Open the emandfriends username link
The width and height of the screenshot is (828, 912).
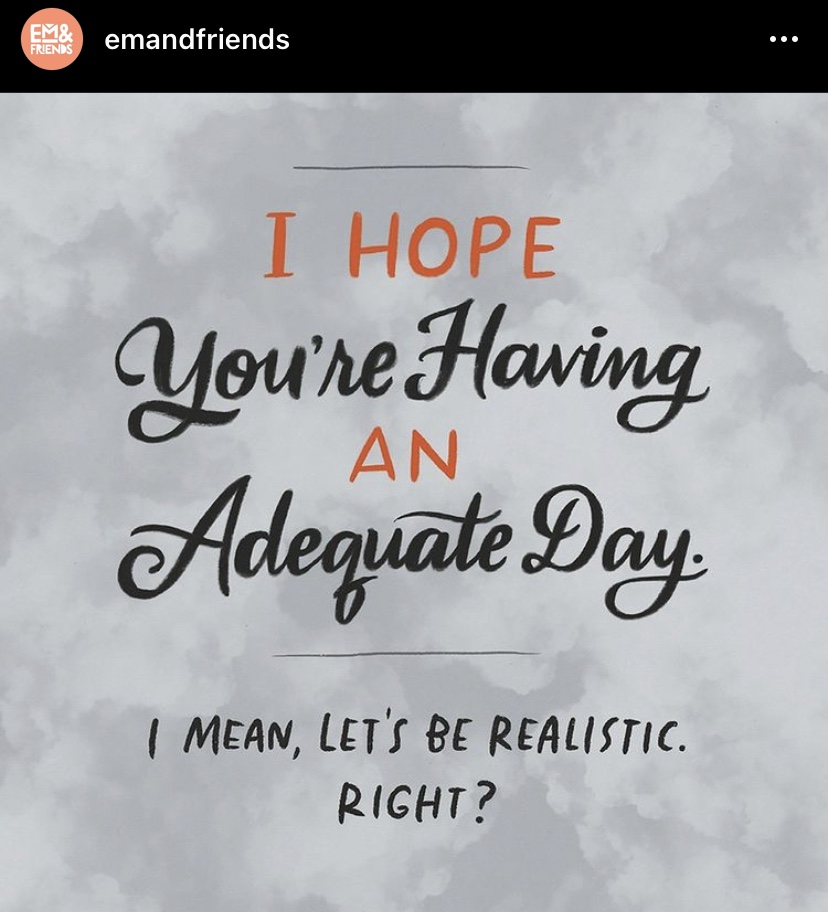[x=197, y=40]
